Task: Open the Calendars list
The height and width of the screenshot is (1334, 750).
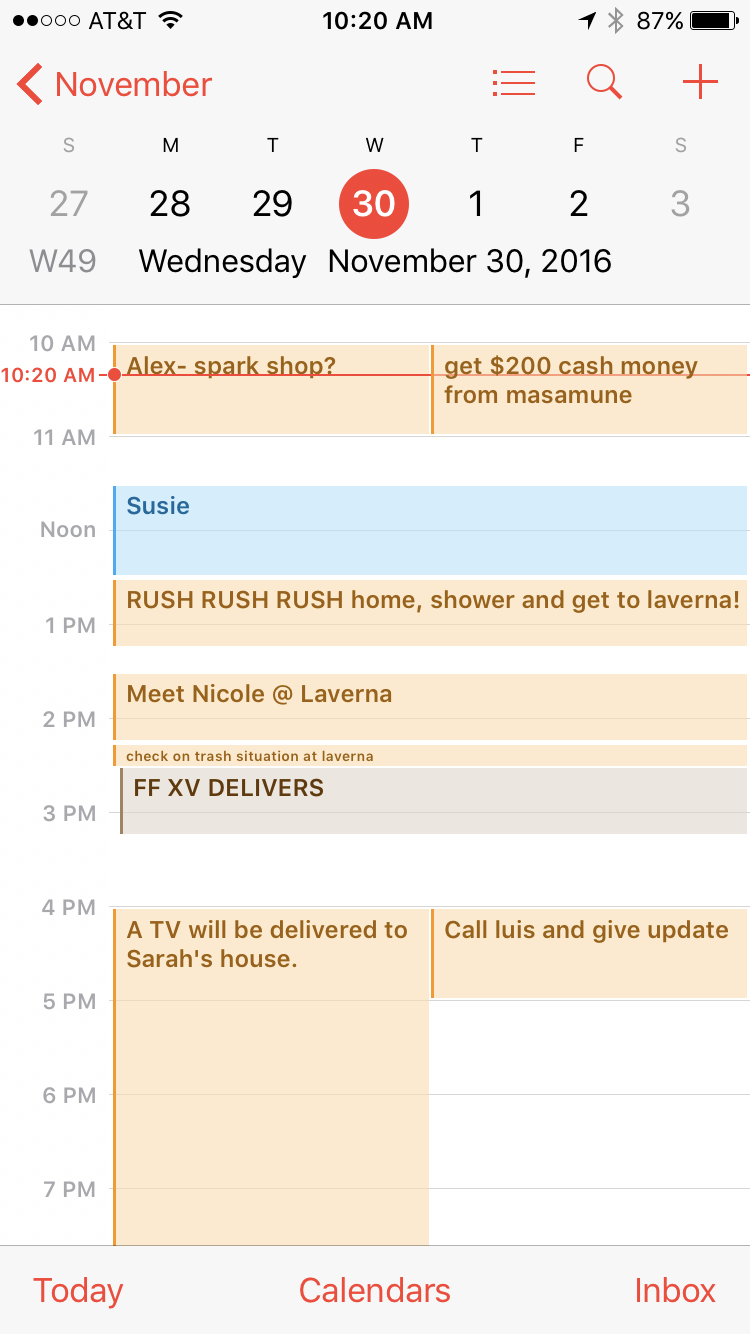Action: coord(375,1290)
